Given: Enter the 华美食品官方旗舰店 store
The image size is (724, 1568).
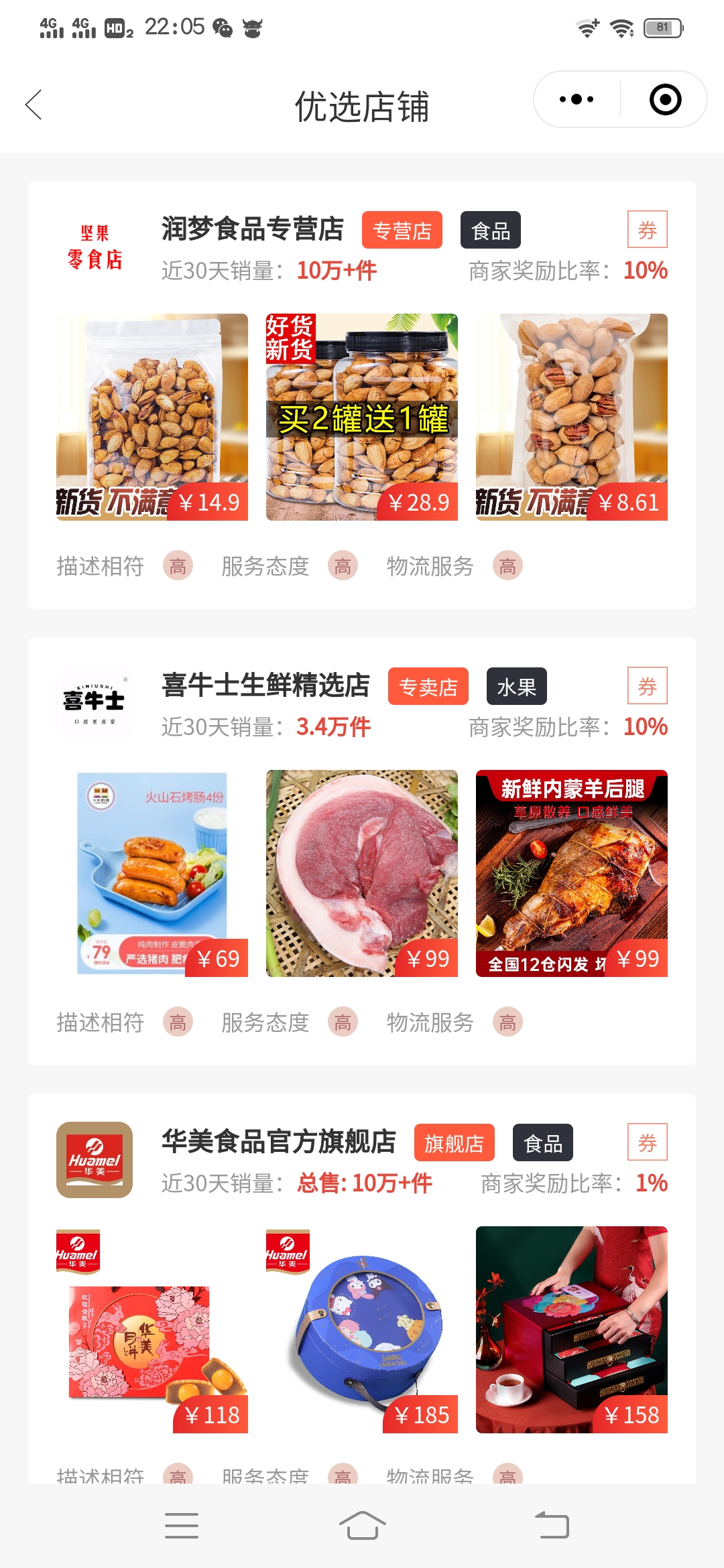Looking at the screenshot, I should (x=279, y=1142).
